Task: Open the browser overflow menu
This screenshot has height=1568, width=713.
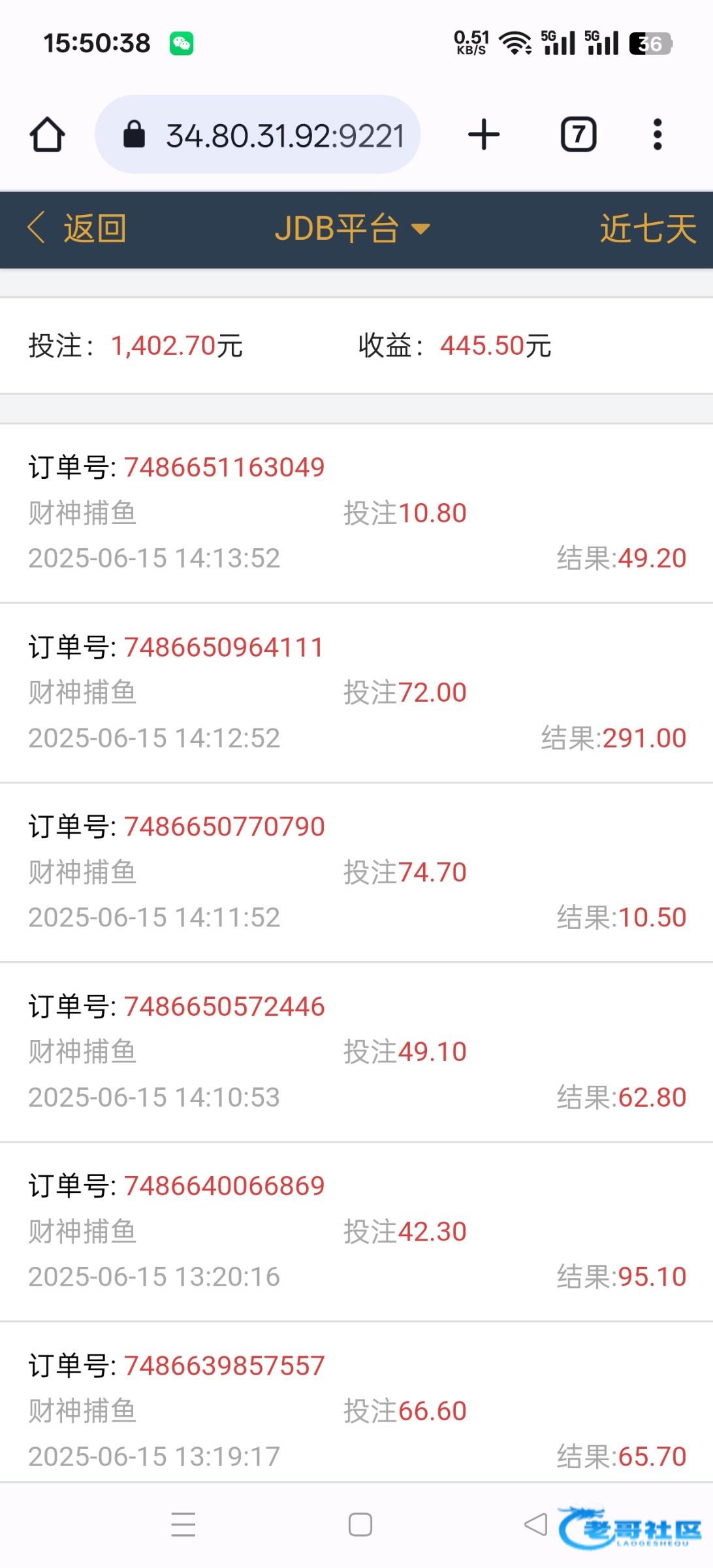Action: 658,135
